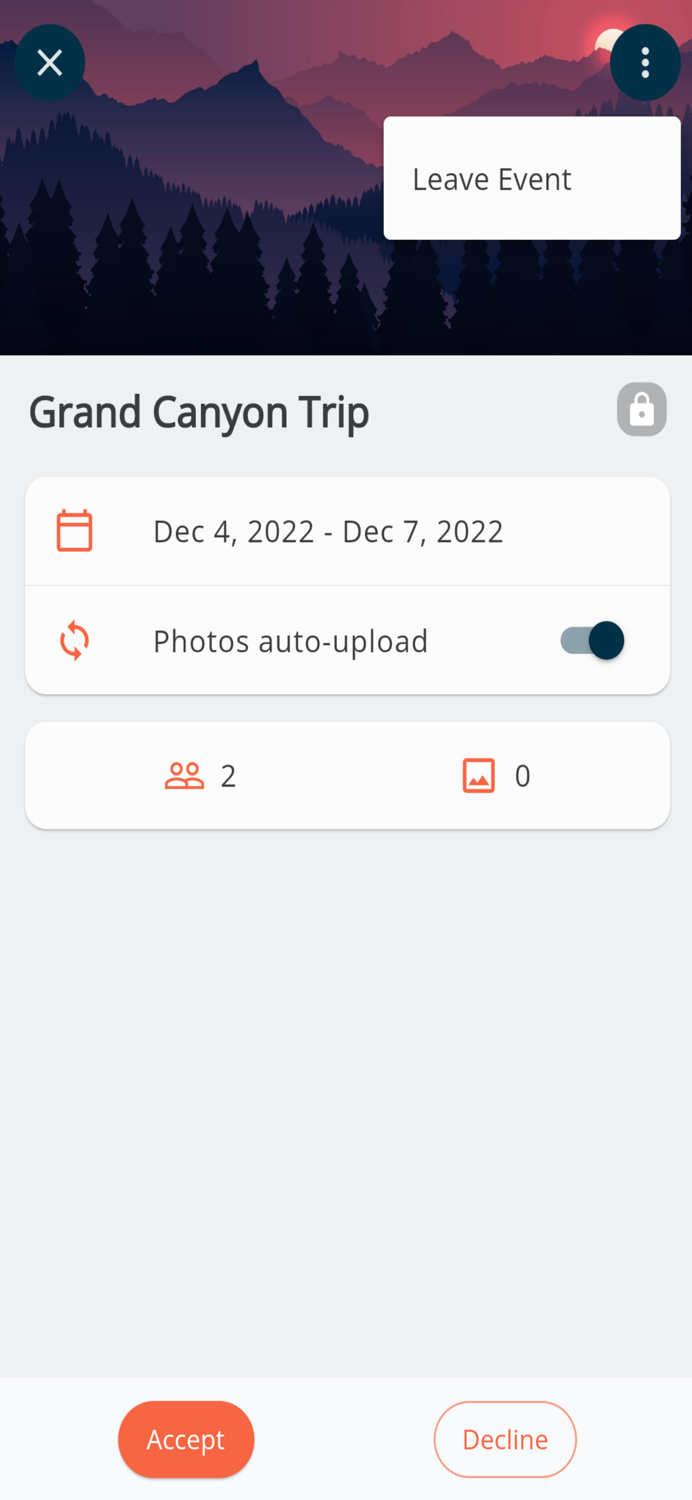The width and height of the screenshot is (692, 1500).
Task: Accept the Grand Canyon Trip invitation
Action: (x=186, y=1439)
